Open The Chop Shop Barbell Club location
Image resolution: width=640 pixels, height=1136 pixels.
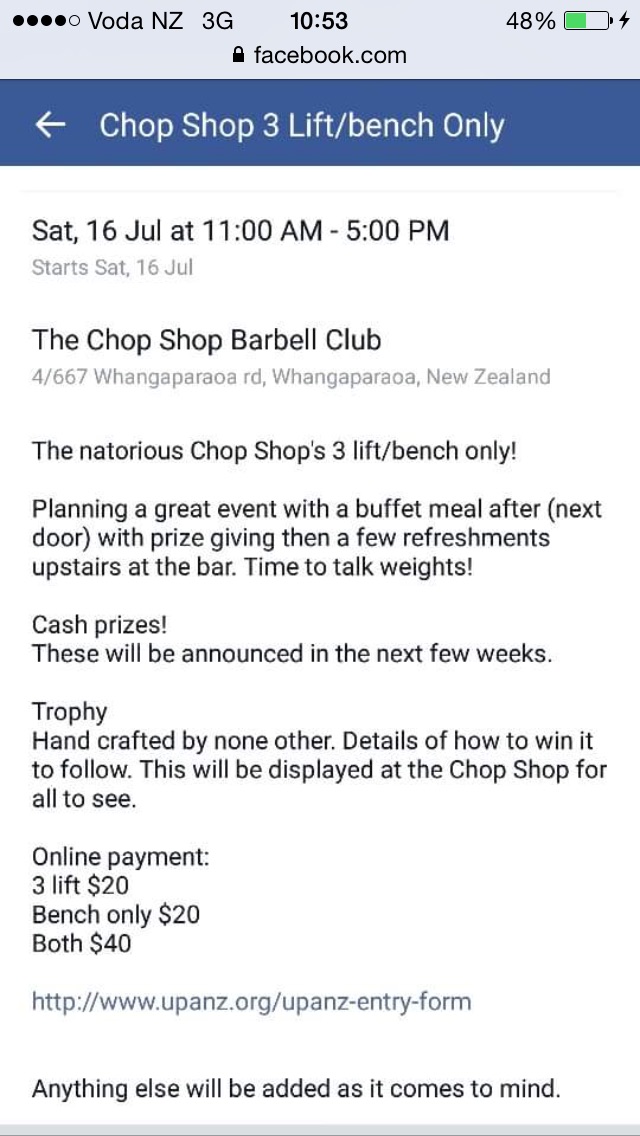207,340
